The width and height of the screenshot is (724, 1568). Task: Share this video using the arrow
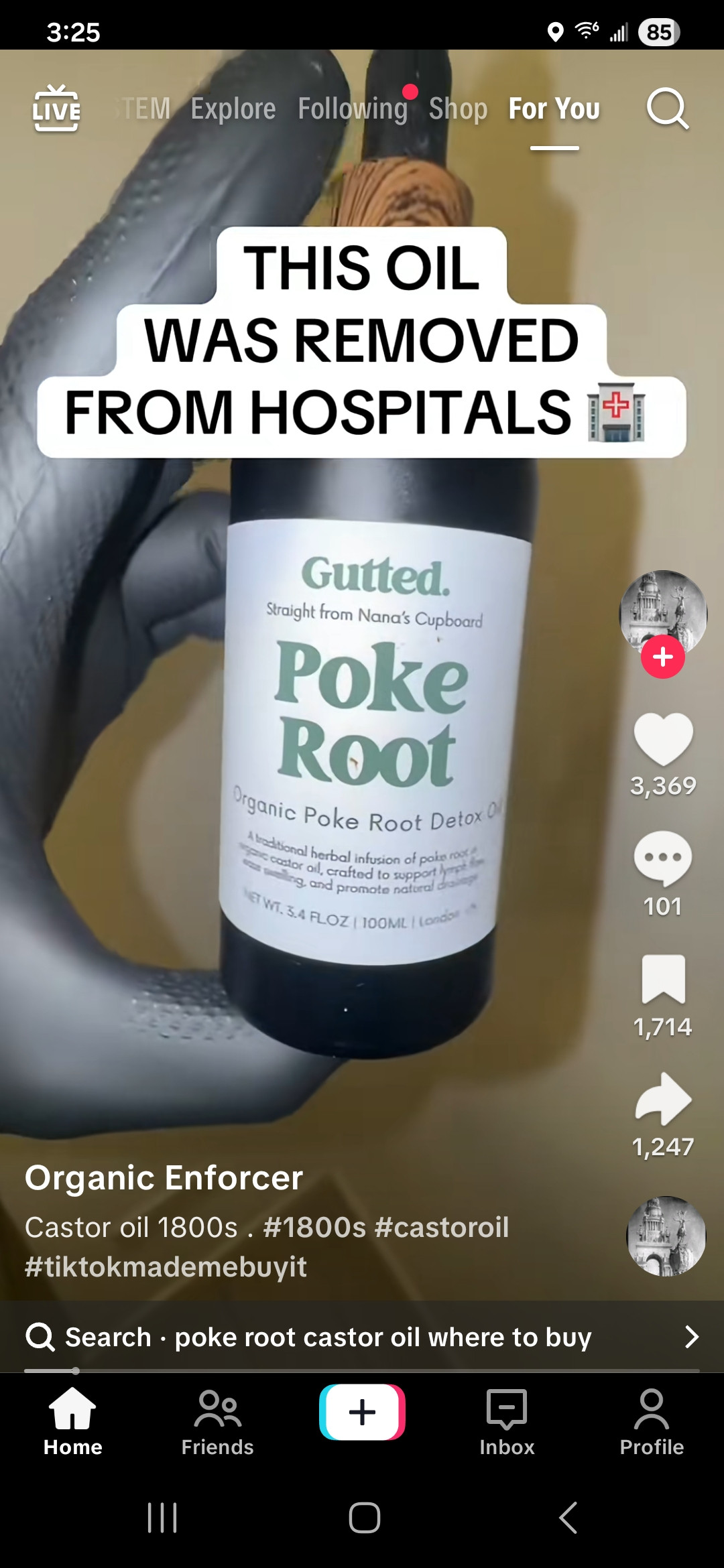pyautogui.click(x=662, y=1099)
